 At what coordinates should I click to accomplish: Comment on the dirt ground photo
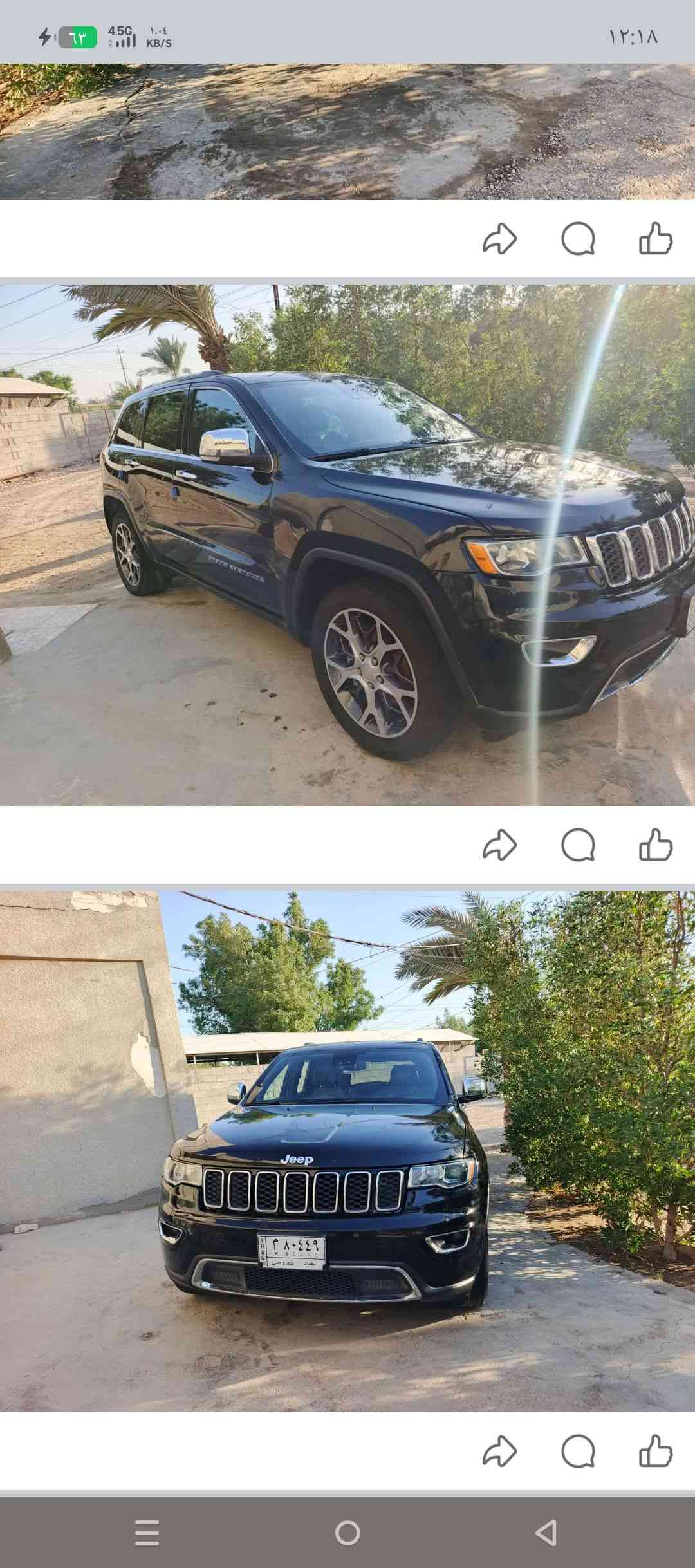coord(578,239)
